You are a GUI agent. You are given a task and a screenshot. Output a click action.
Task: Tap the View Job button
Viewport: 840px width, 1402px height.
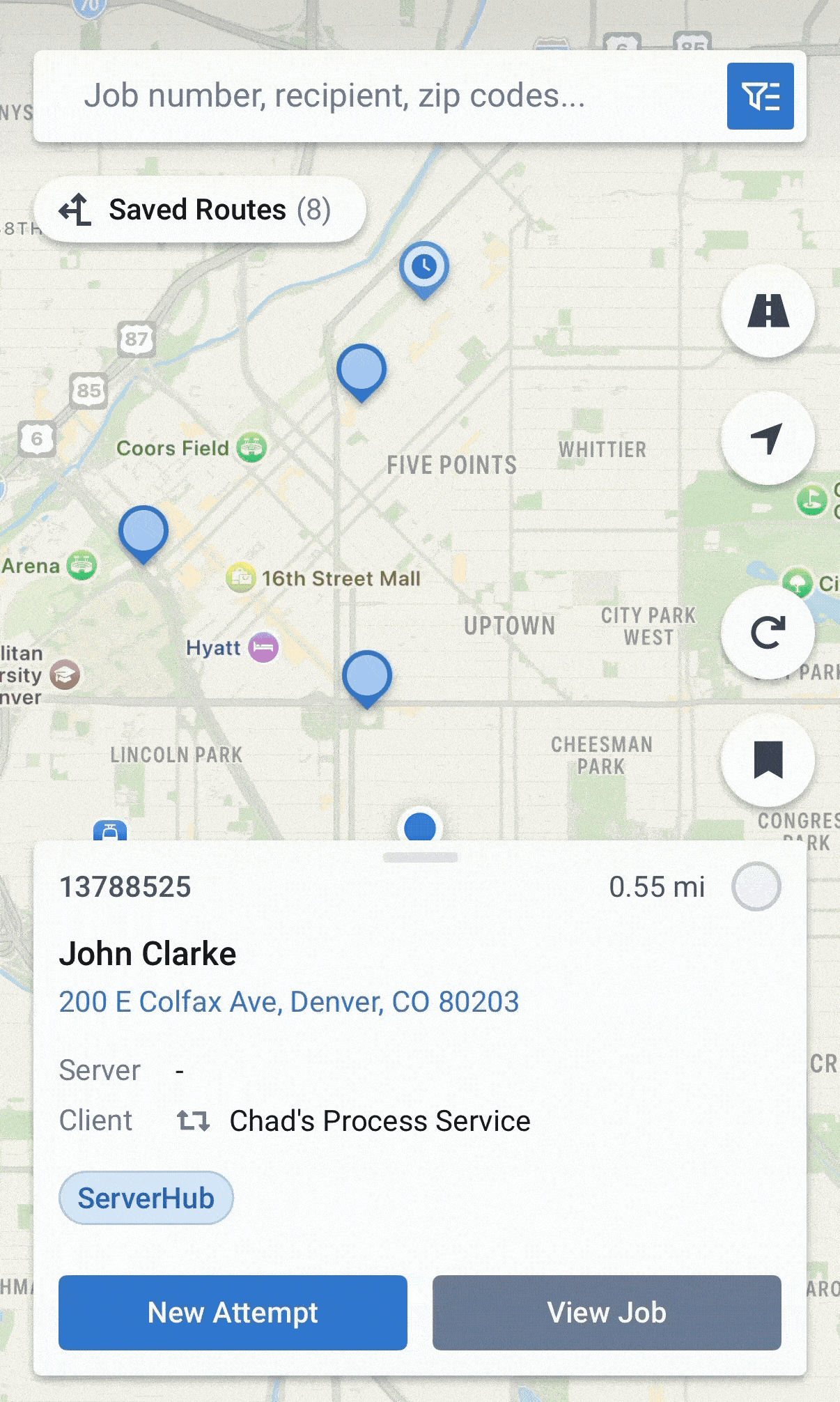(x=606, y=1313)
